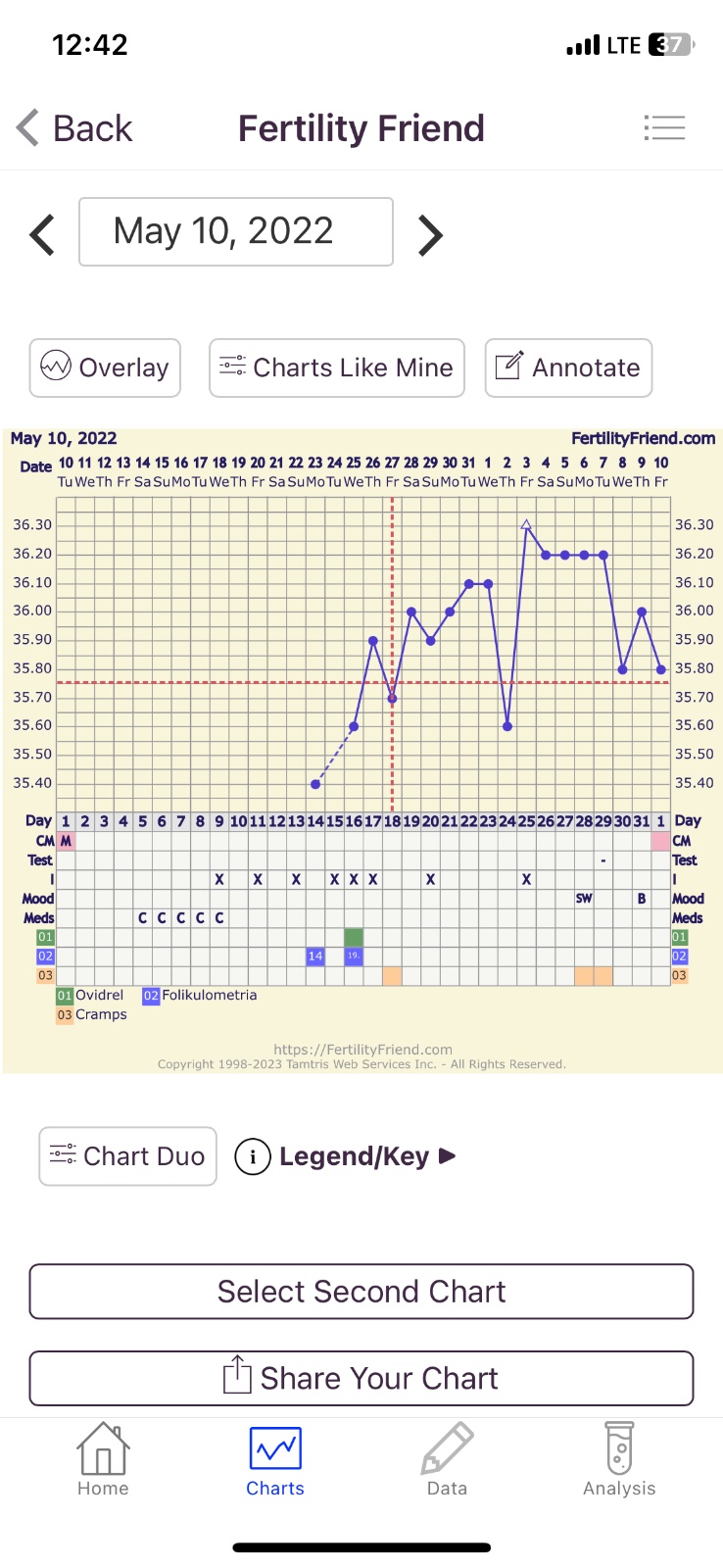This screenshot has height=1568, width=723.
Task: Open the list menu icon
Action: click(x=664, y=127)
